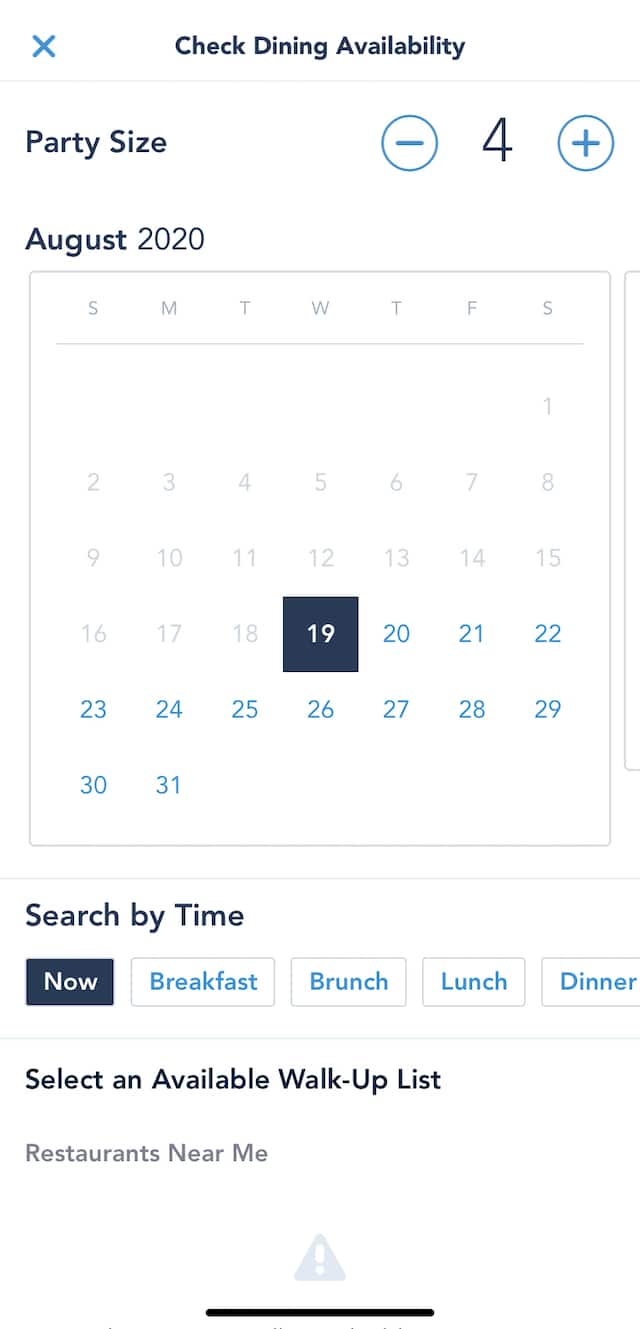Select August 31 as the date
This screenshot has height=1329, width=640.
pos(169,786)
